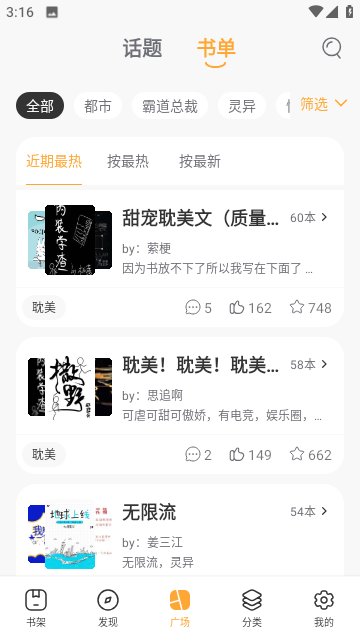Open the 分类 tab

tap(252, 608)
